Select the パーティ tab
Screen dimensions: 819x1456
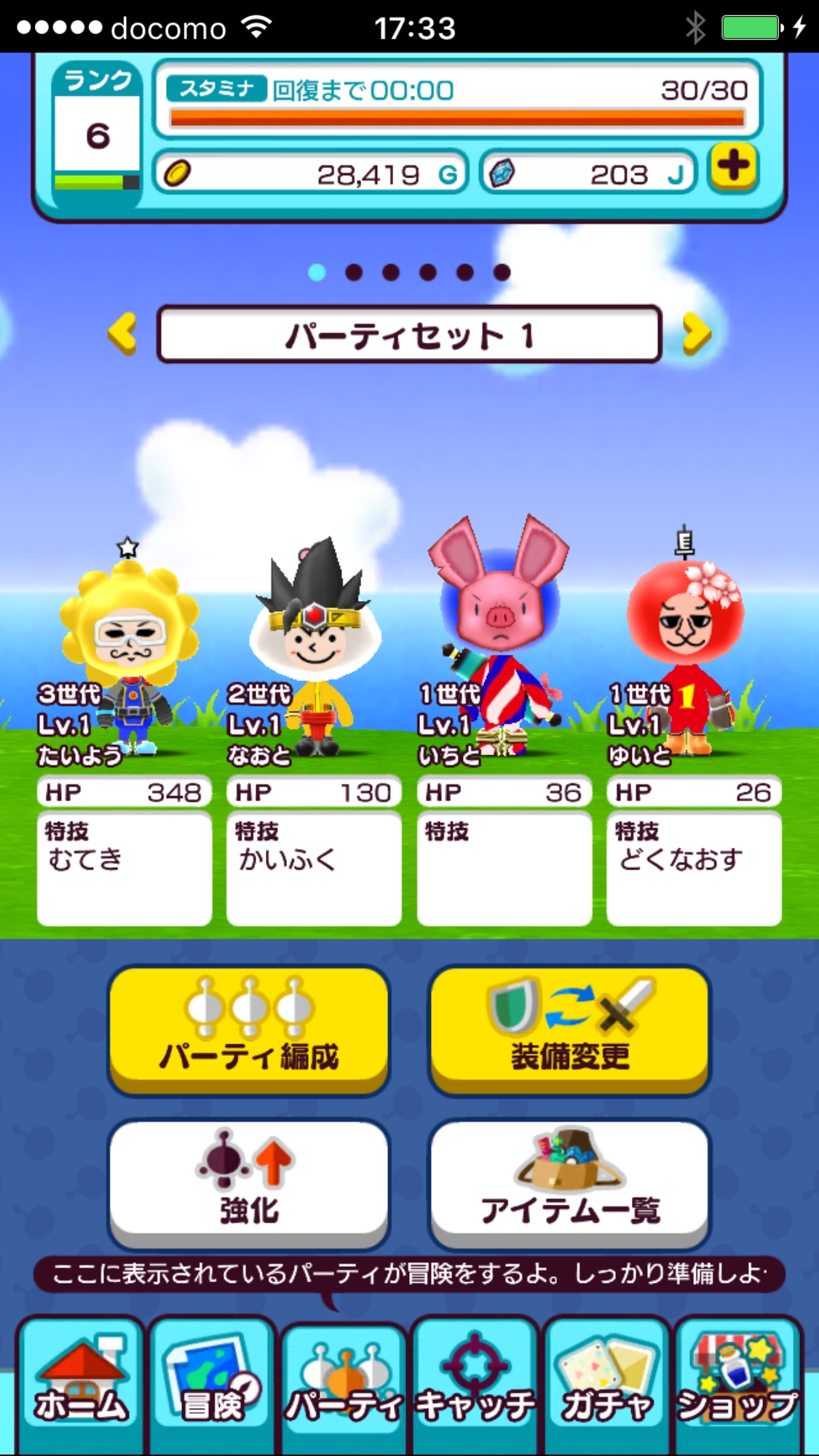click(344, 1383)
